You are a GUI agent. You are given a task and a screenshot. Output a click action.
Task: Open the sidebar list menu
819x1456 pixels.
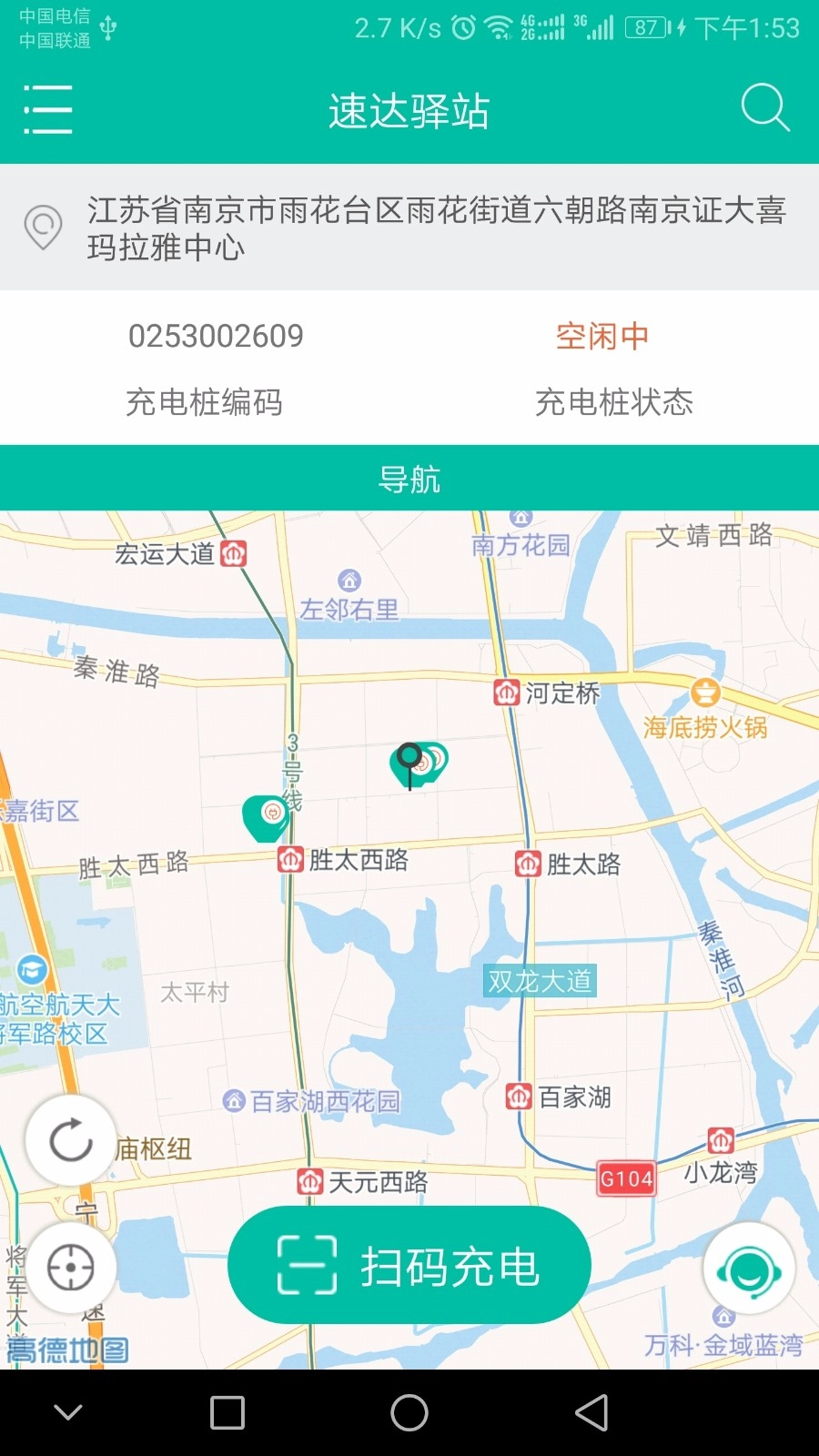click(x=47, y=108)
